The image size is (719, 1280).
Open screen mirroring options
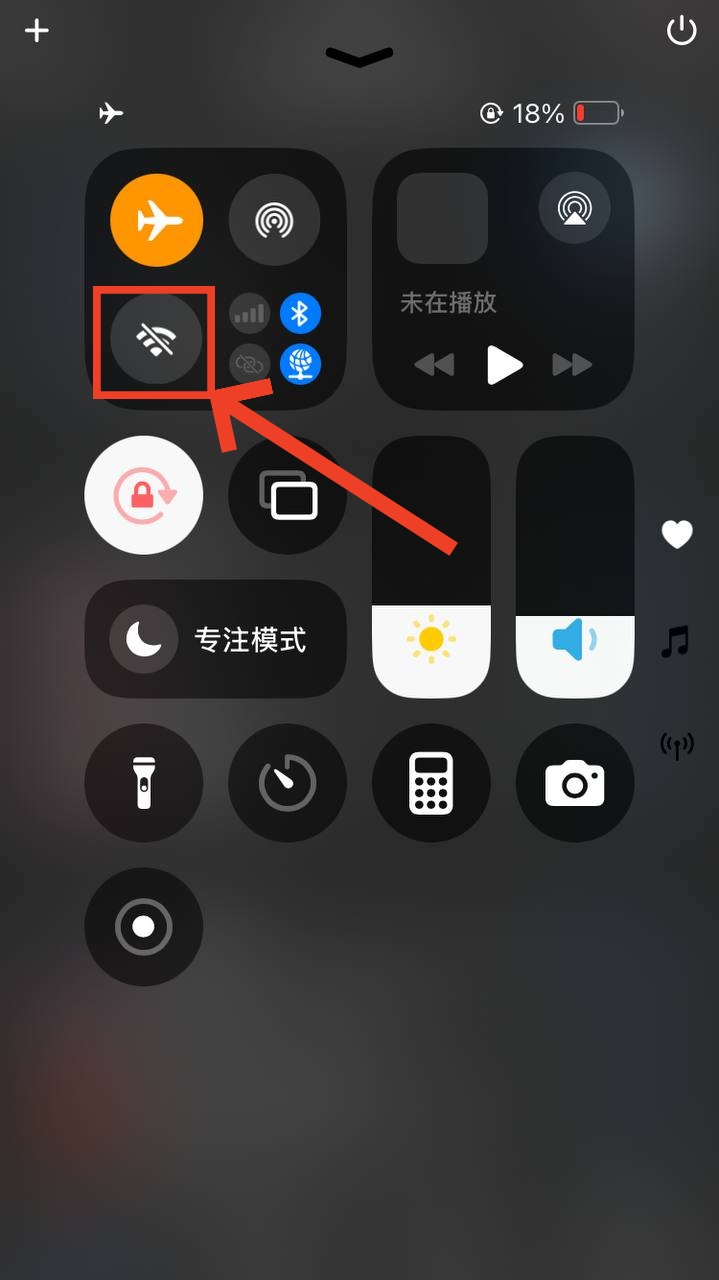click(288, 494)
